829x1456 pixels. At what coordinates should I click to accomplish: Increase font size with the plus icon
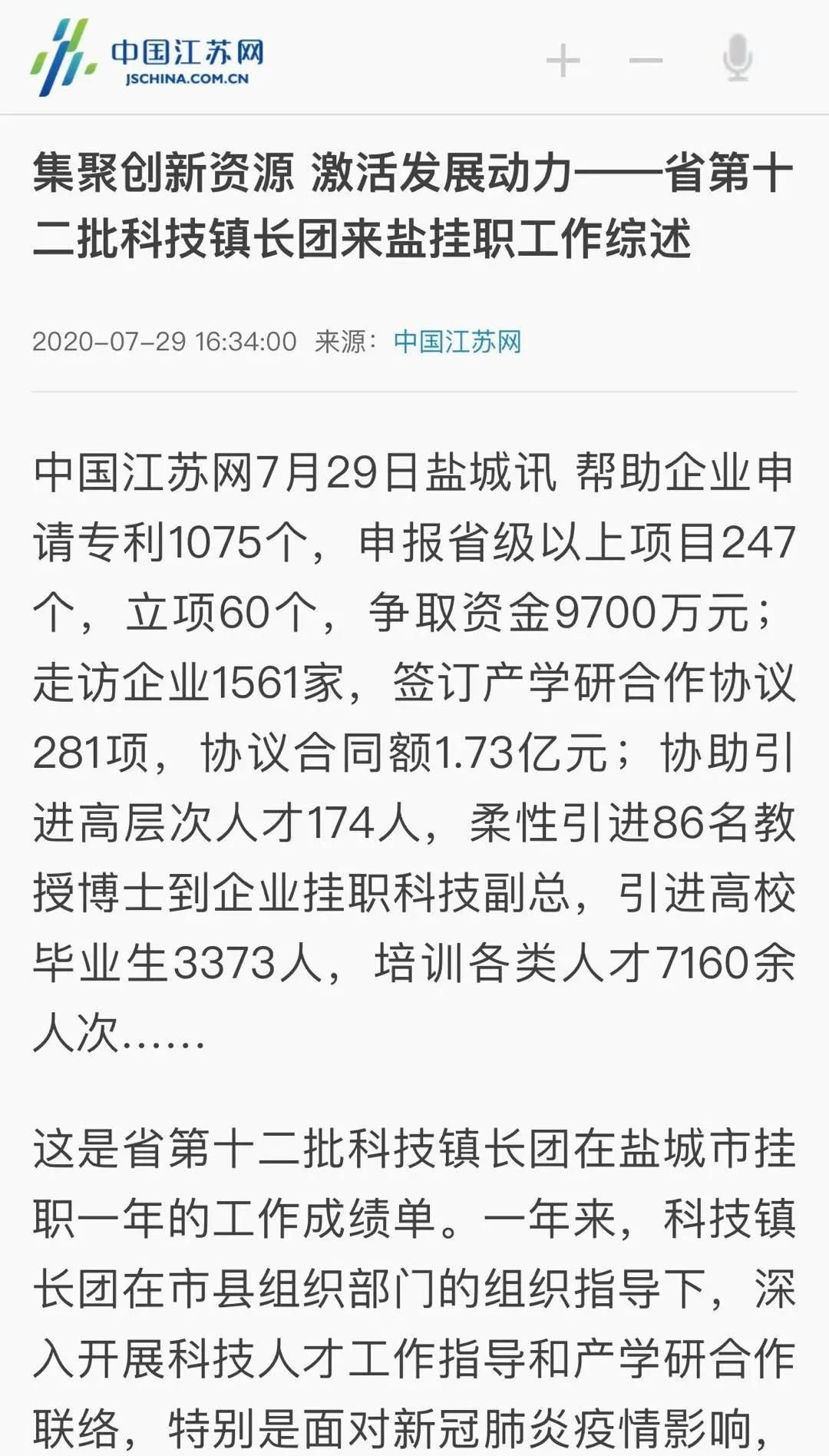(563, 61)
